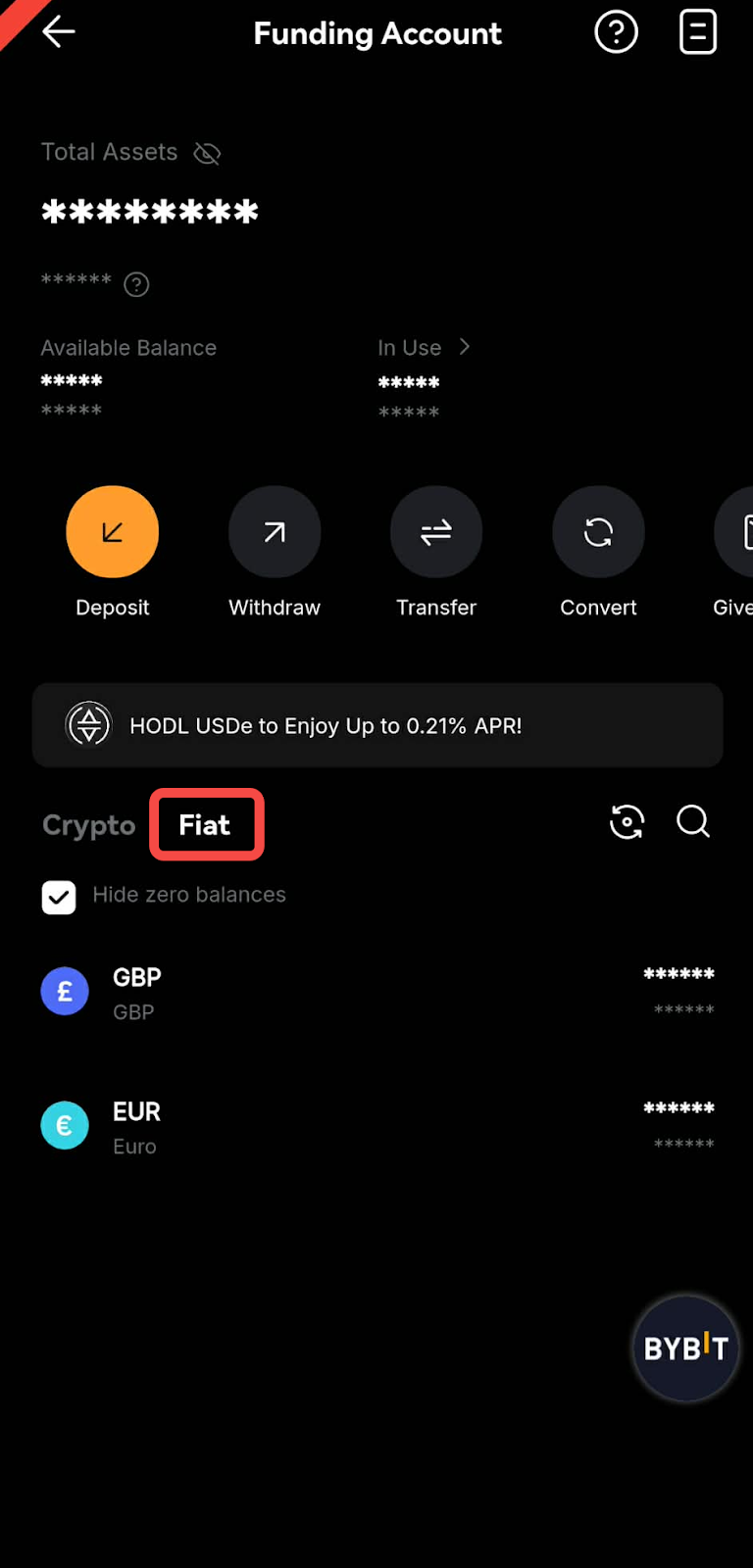753x1568 pixels.
Task: Open the Transfer option
Action: (x=436, y=532)
